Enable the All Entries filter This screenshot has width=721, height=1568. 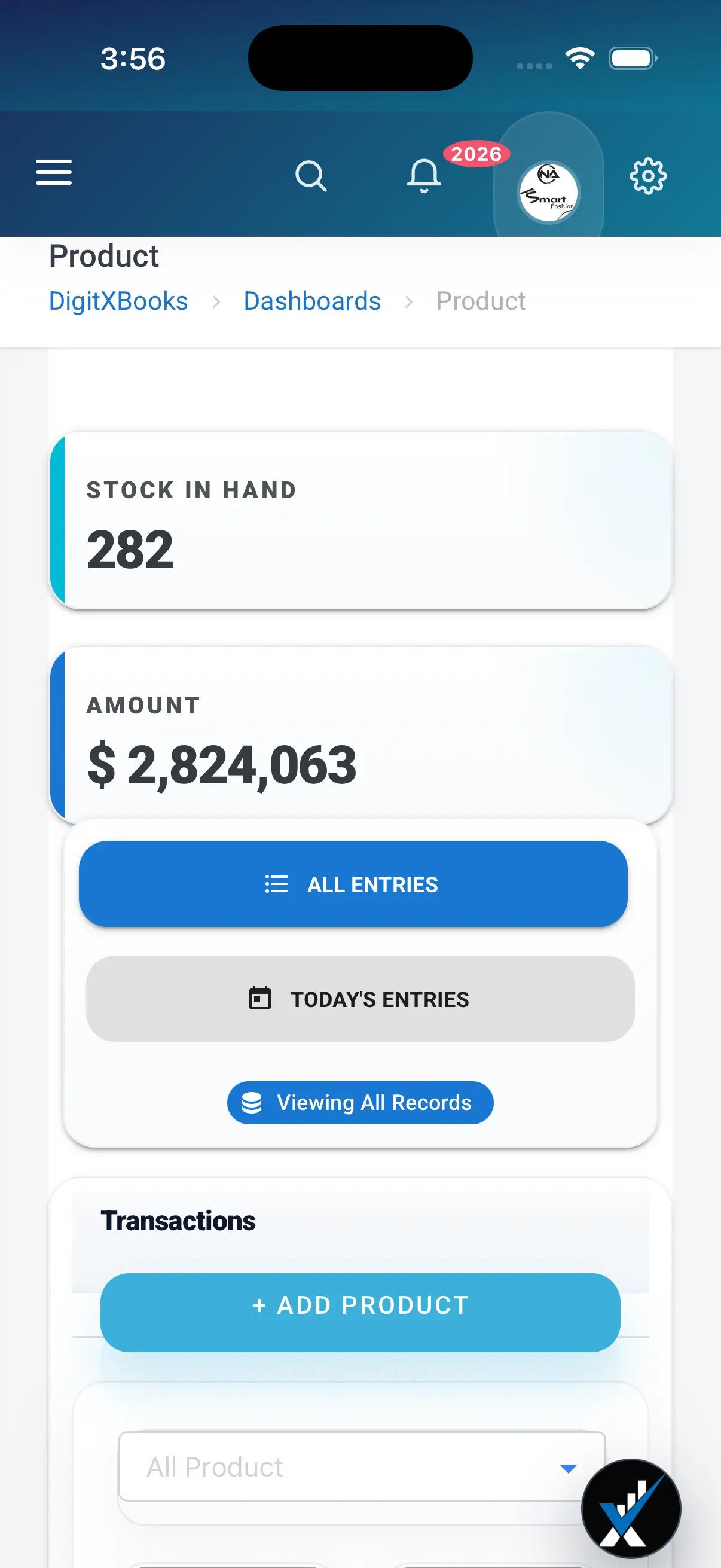354,884
